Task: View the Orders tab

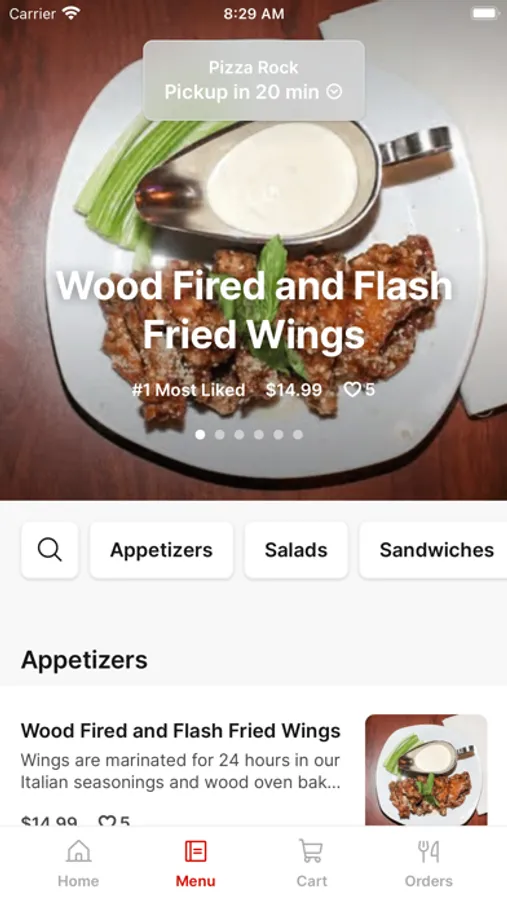Action: pyautogui.click(x=428, y=863)
